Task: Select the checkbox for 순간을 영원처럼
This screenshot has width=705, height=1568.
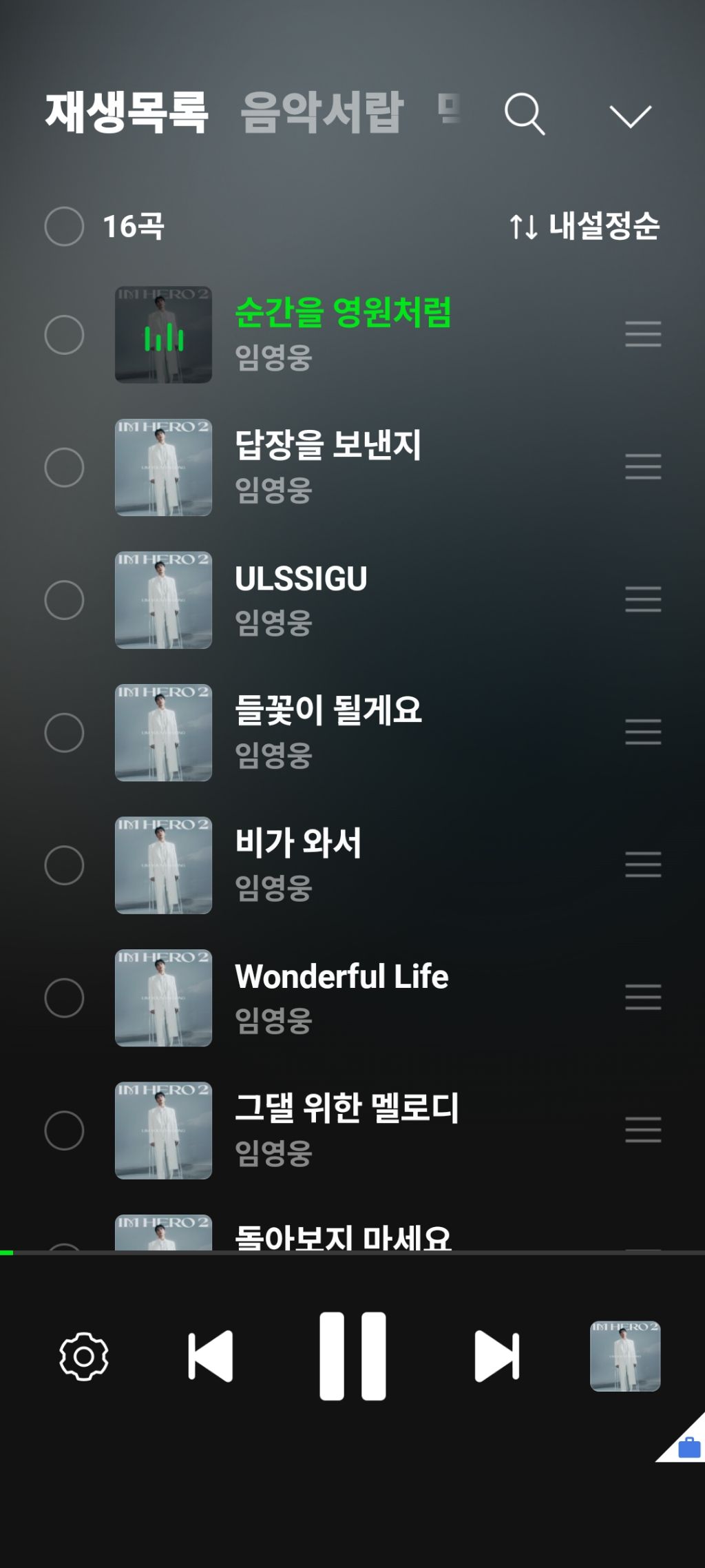Action: 64,335
